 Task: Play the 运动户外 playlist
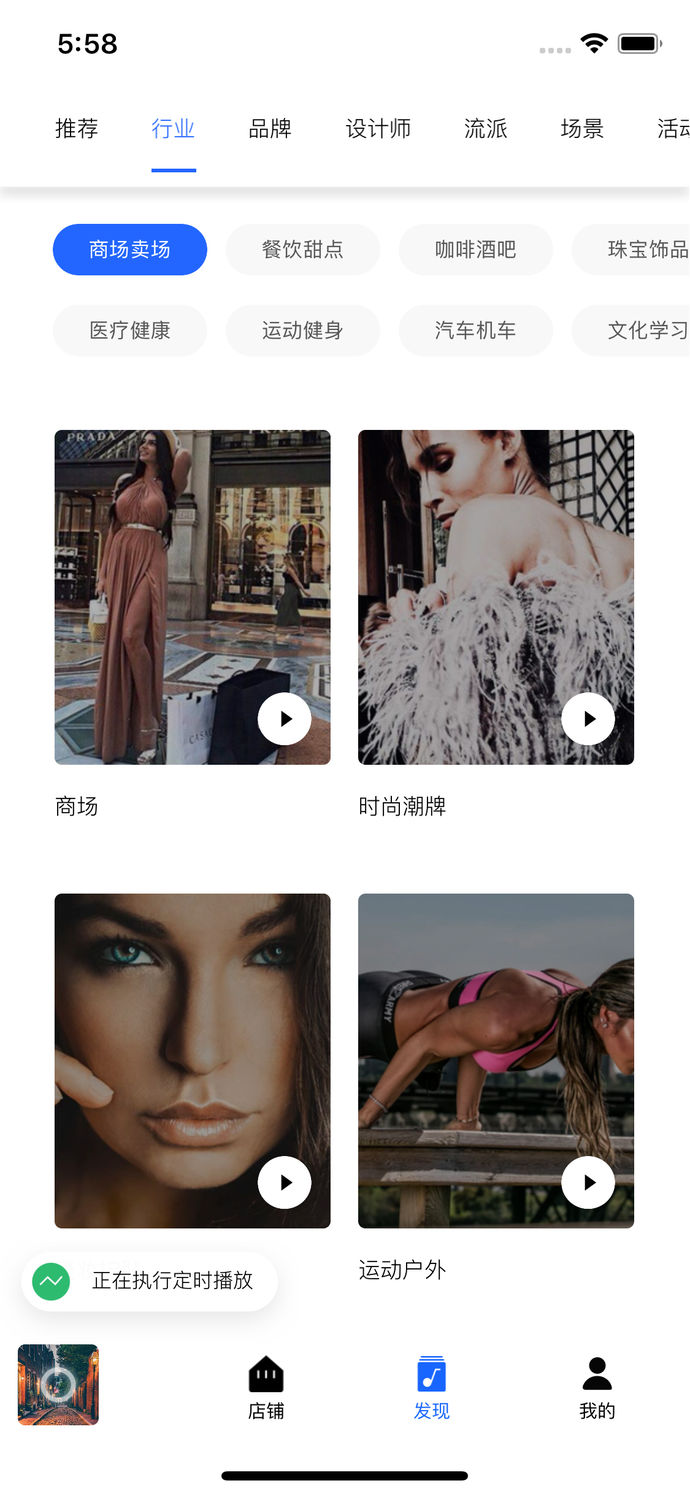click(x=588, y=1182)
